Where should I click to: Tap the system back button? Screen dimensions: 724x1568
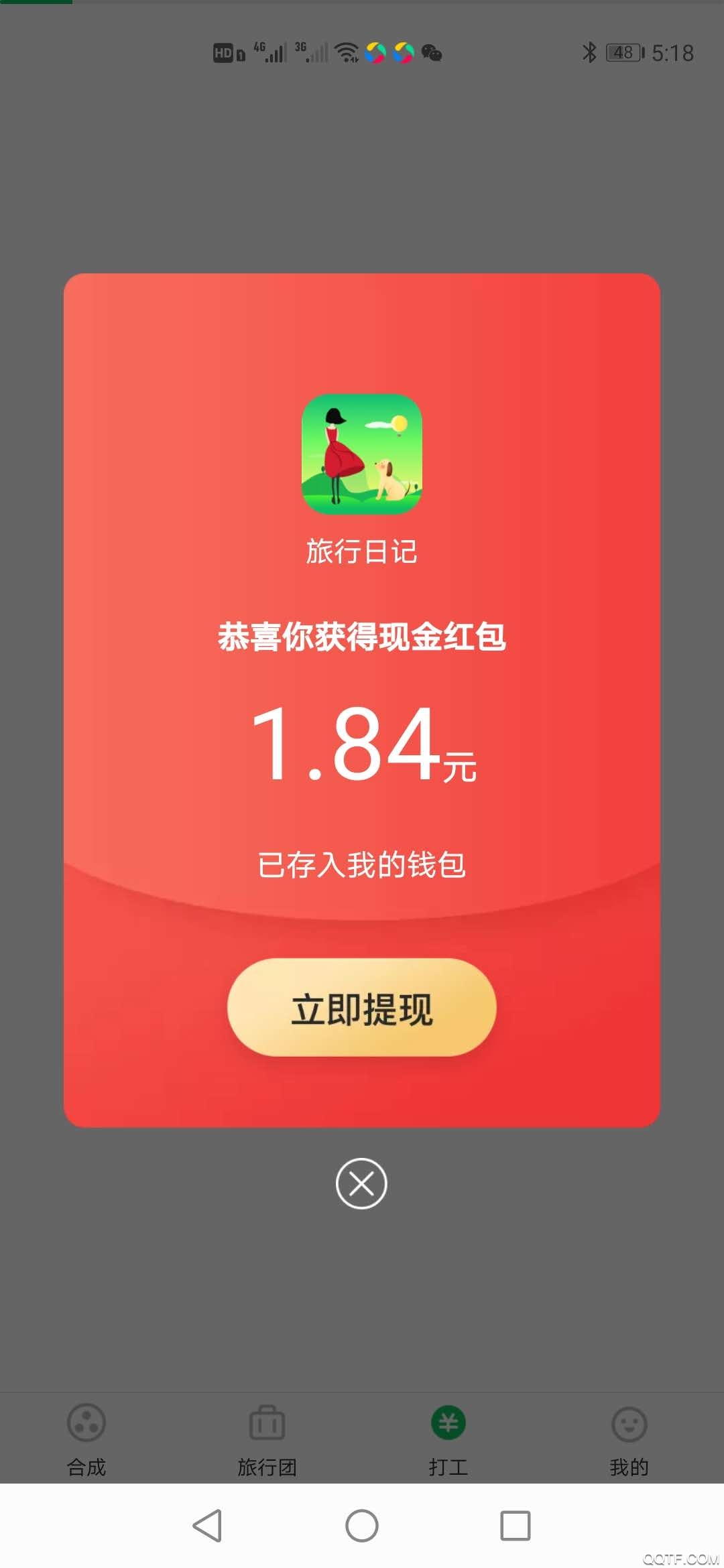tap(207, 1526)
